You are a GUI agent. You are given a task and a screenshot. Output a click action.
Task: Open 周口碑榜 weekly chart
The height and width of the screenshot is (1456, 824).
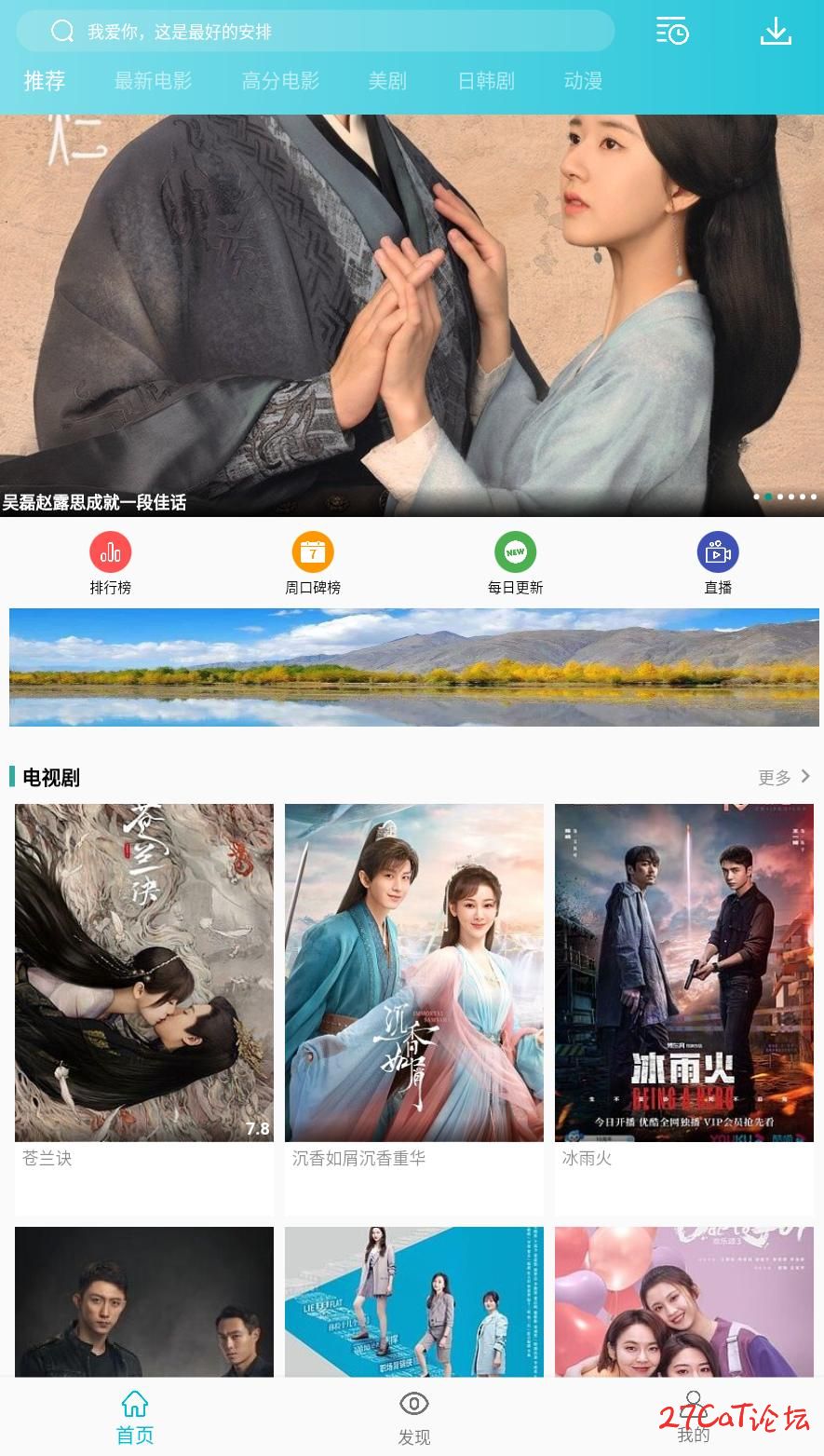click(313, 563)
